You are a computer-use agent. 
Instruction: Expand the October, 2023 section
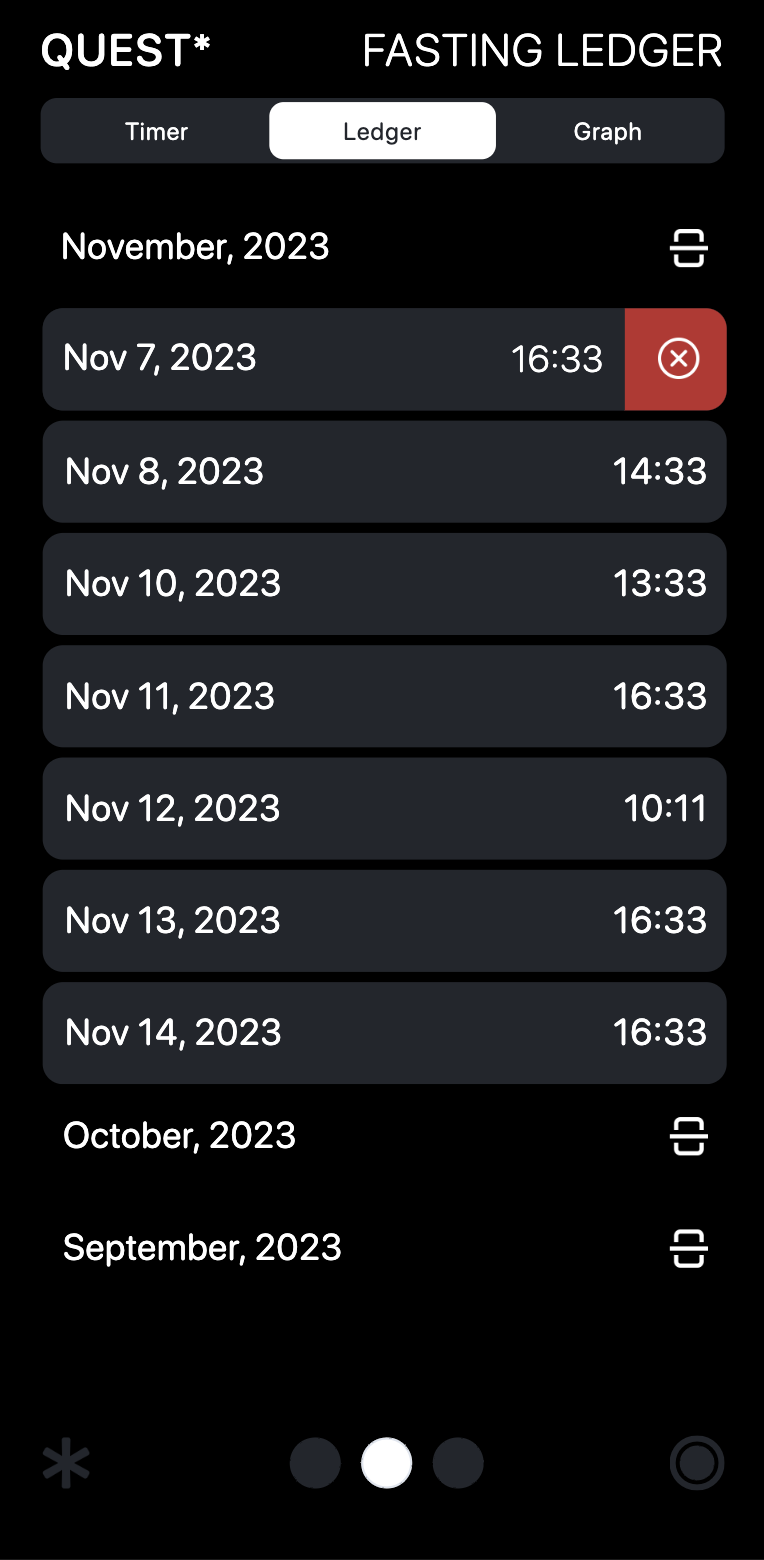coord(688,1136)
